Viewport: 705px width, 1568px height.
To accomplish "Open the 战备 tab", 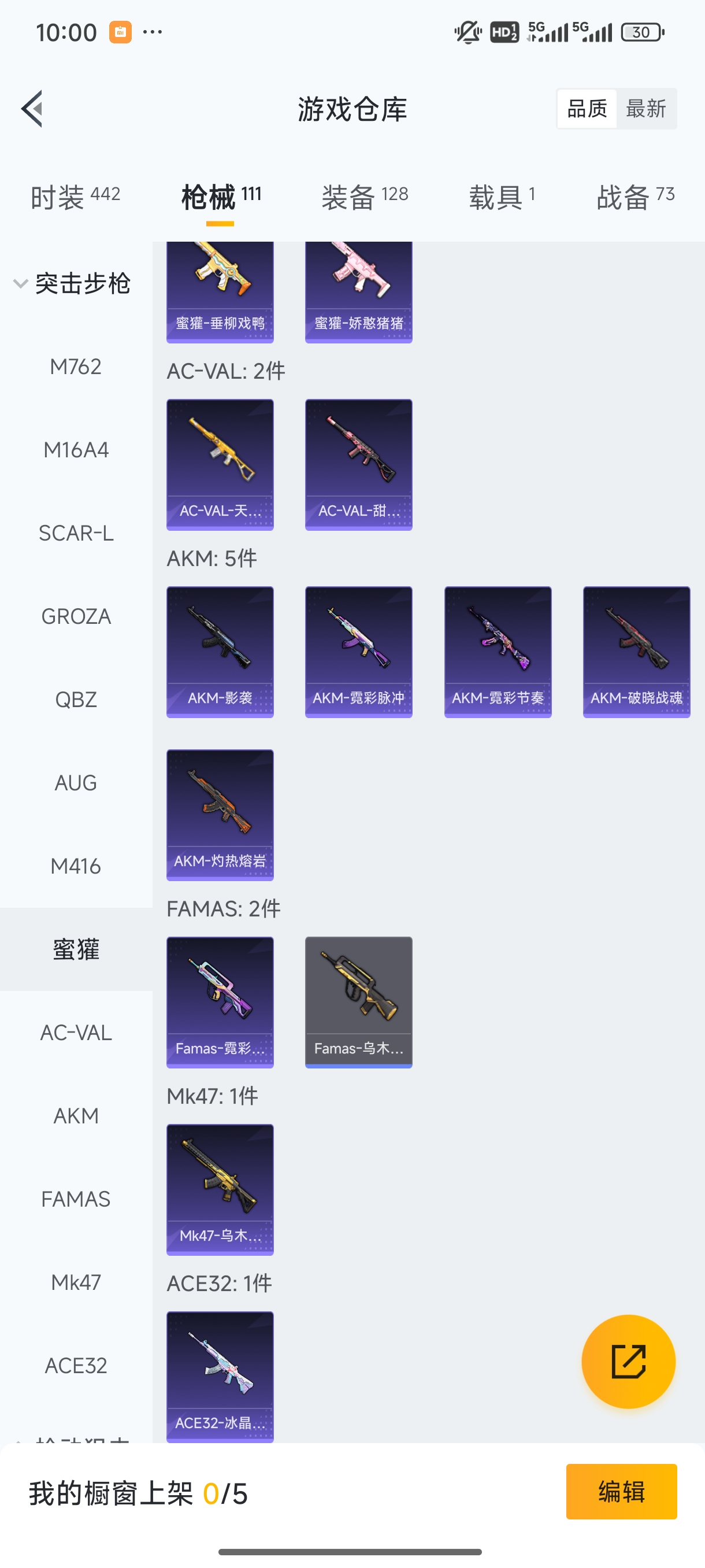I will pos(635,197).
